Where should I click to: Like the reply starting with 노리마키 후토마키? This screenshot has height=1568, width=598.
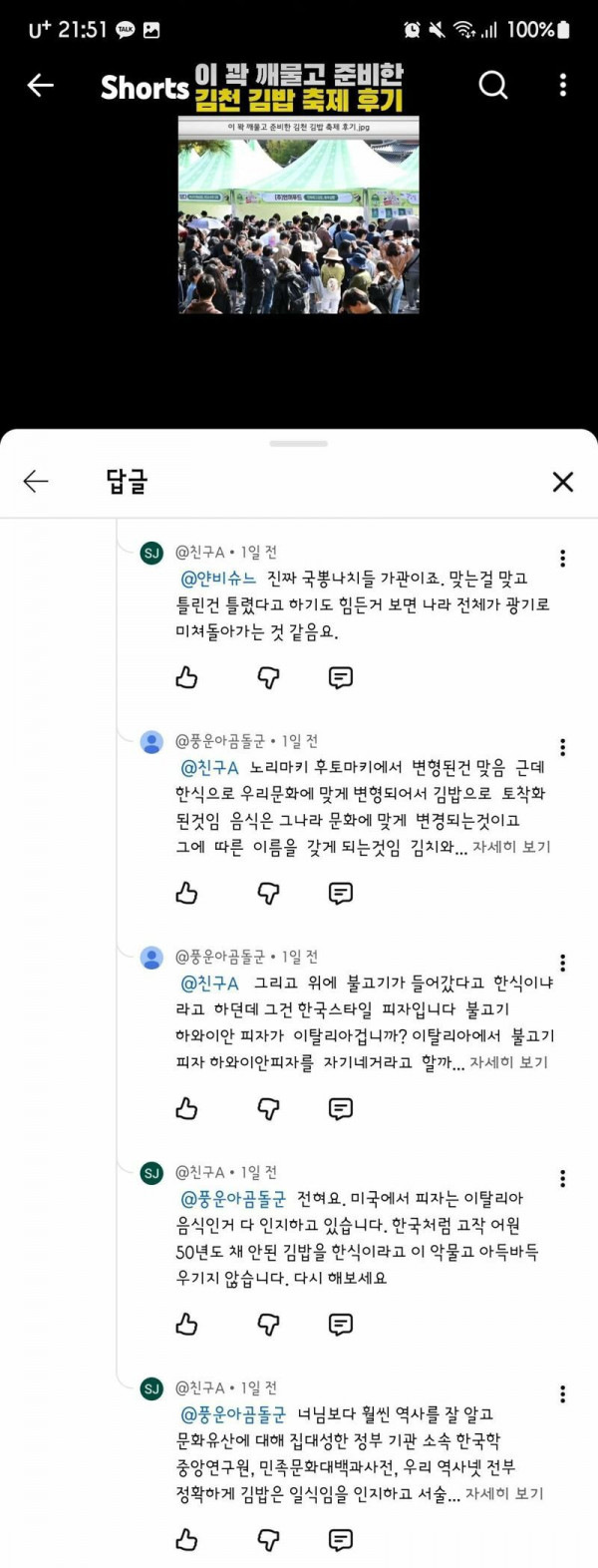coord(186,893)
